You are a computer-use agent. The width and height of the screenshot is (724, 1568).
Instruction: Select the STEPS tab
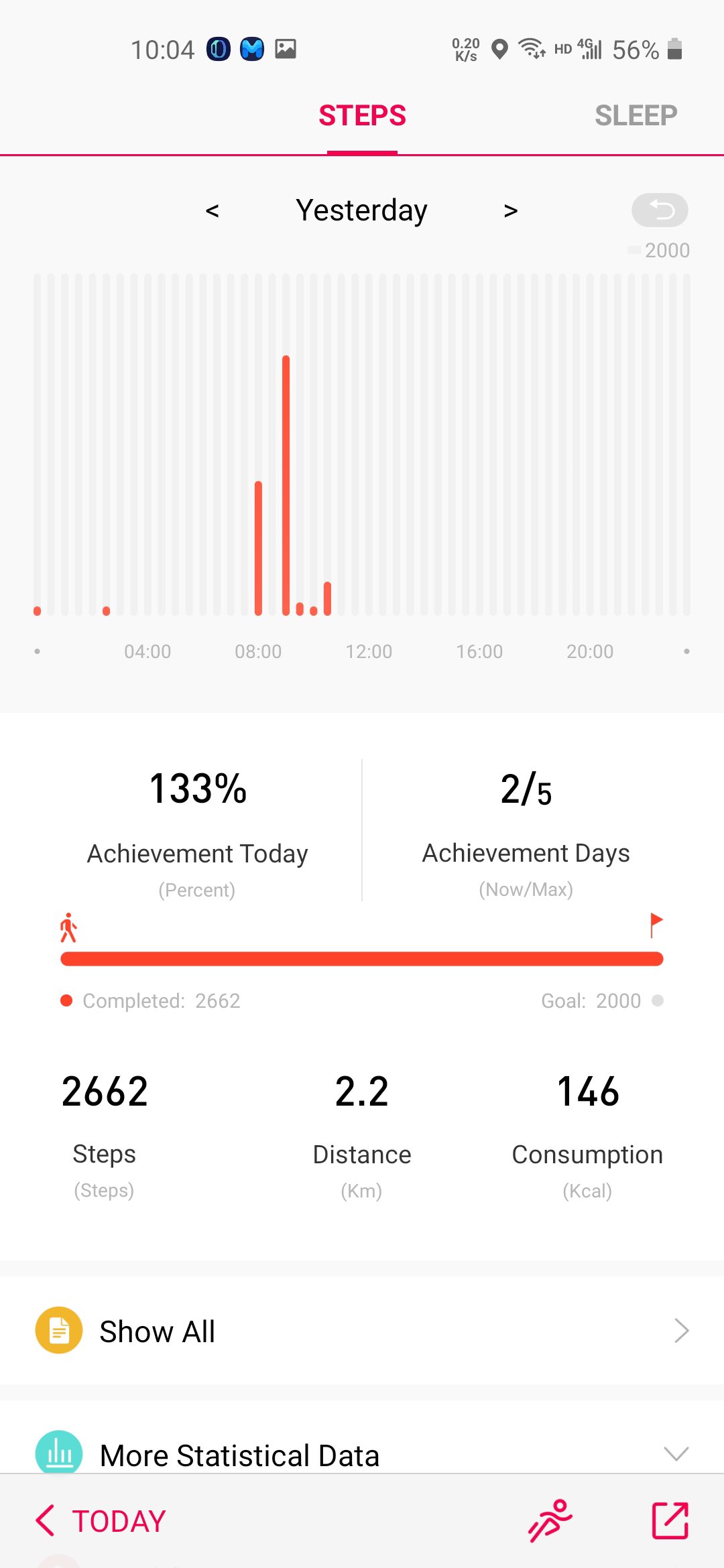point(362,115)
